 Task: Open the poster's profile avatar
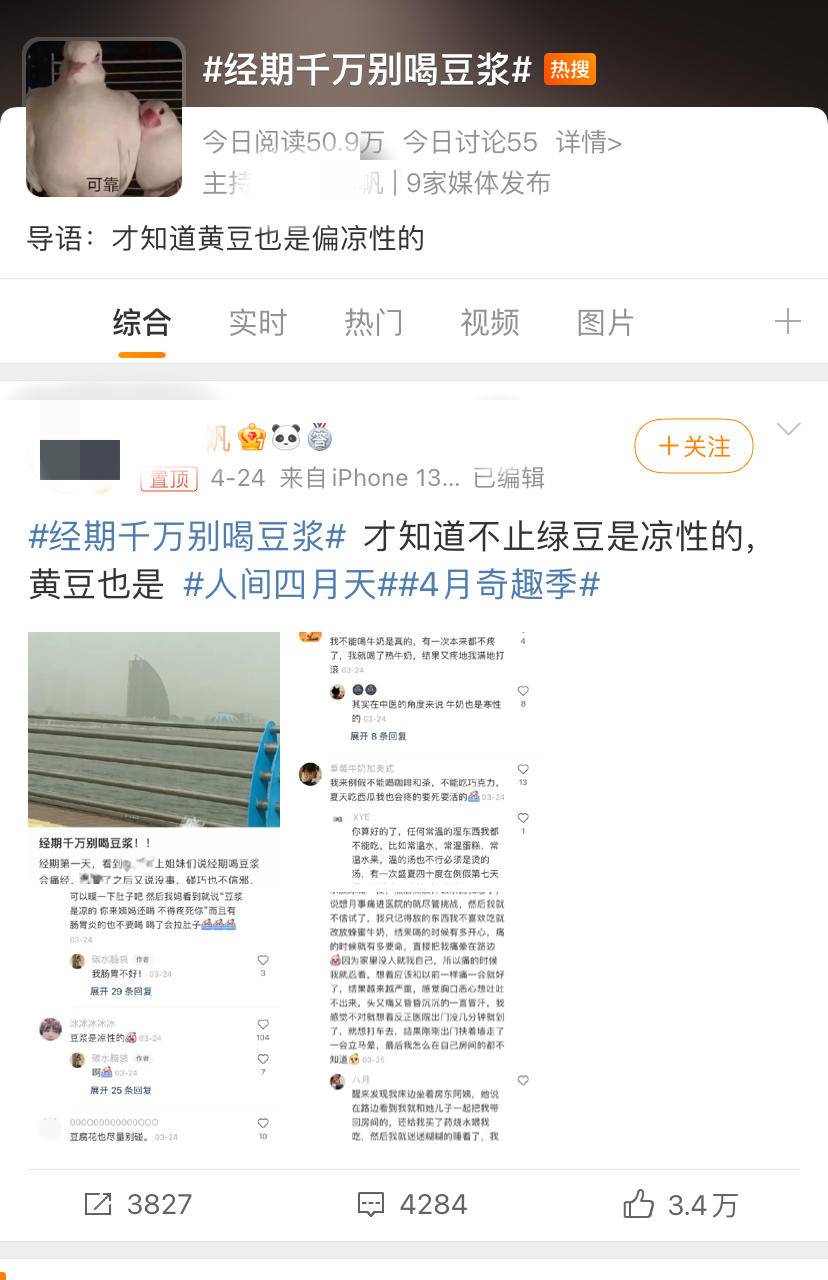pyautogui.click(x=80, y=458)
